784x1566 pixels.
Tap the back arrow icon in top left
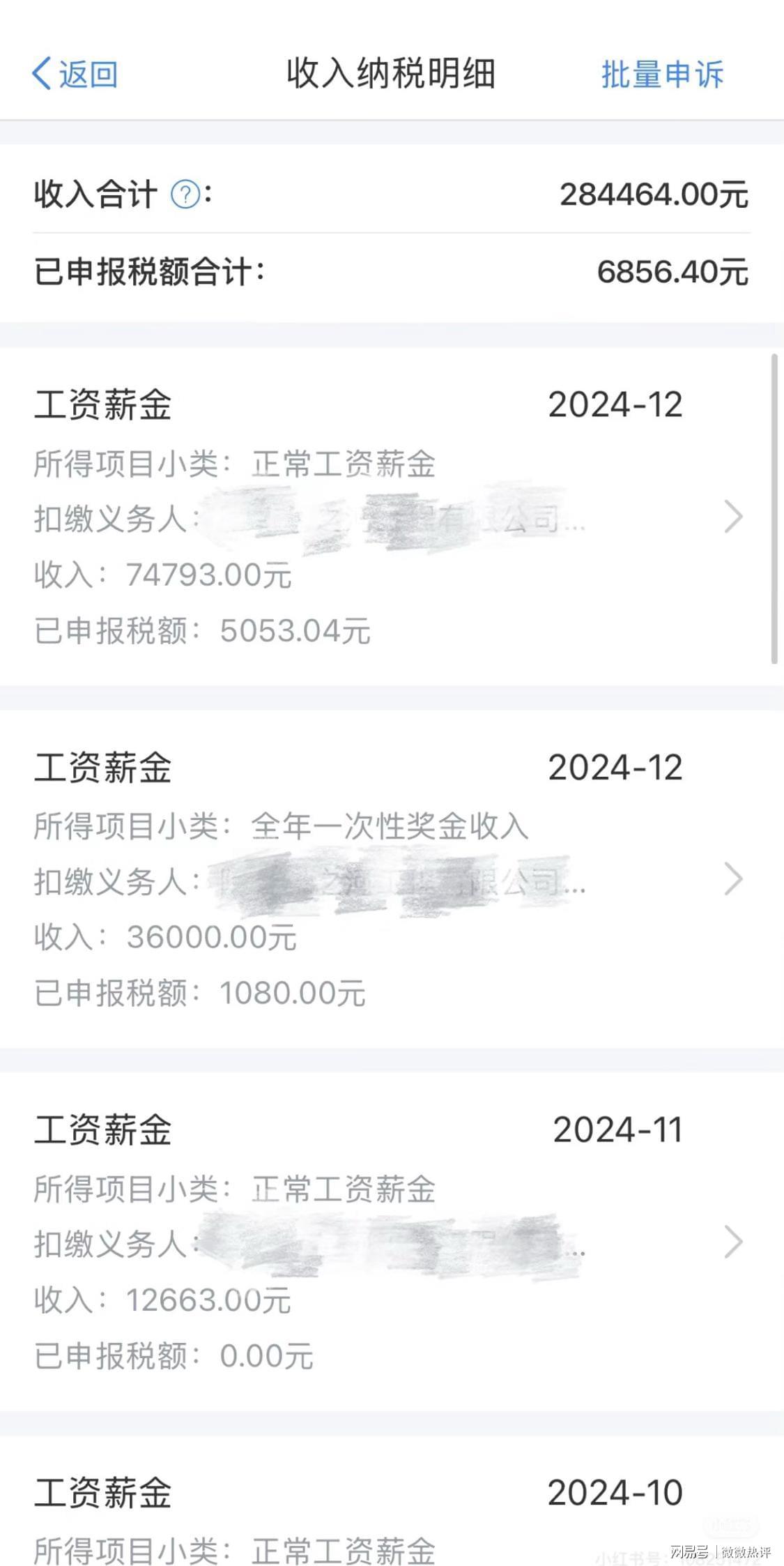(x=42, y=74)
